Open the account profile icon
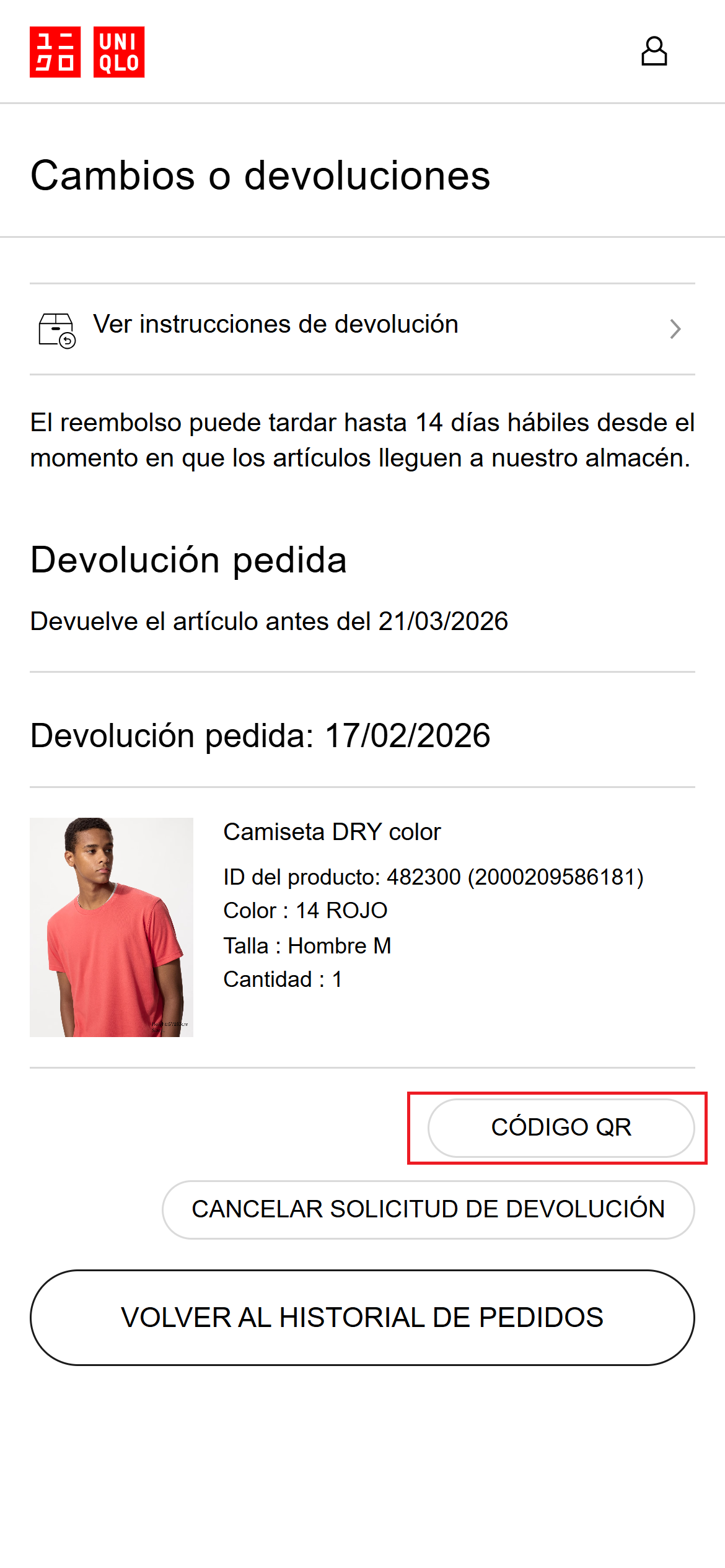Image resolution: width=725 pixels, height=1568 pixels. (x=654, y=51)
